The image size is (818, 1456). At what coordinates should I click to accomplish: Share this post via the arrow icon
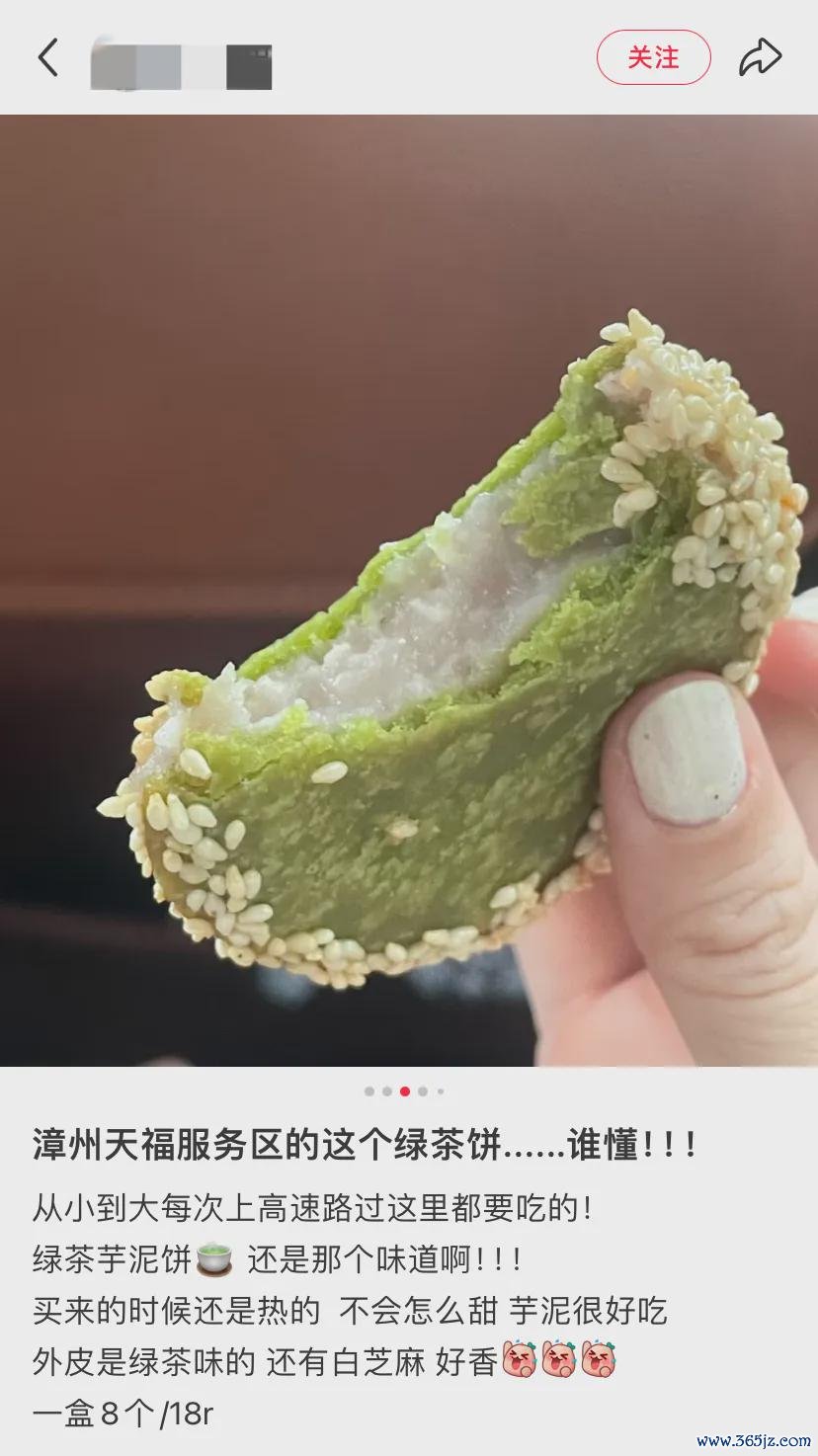pyautogui.click(x=760, y=57)
